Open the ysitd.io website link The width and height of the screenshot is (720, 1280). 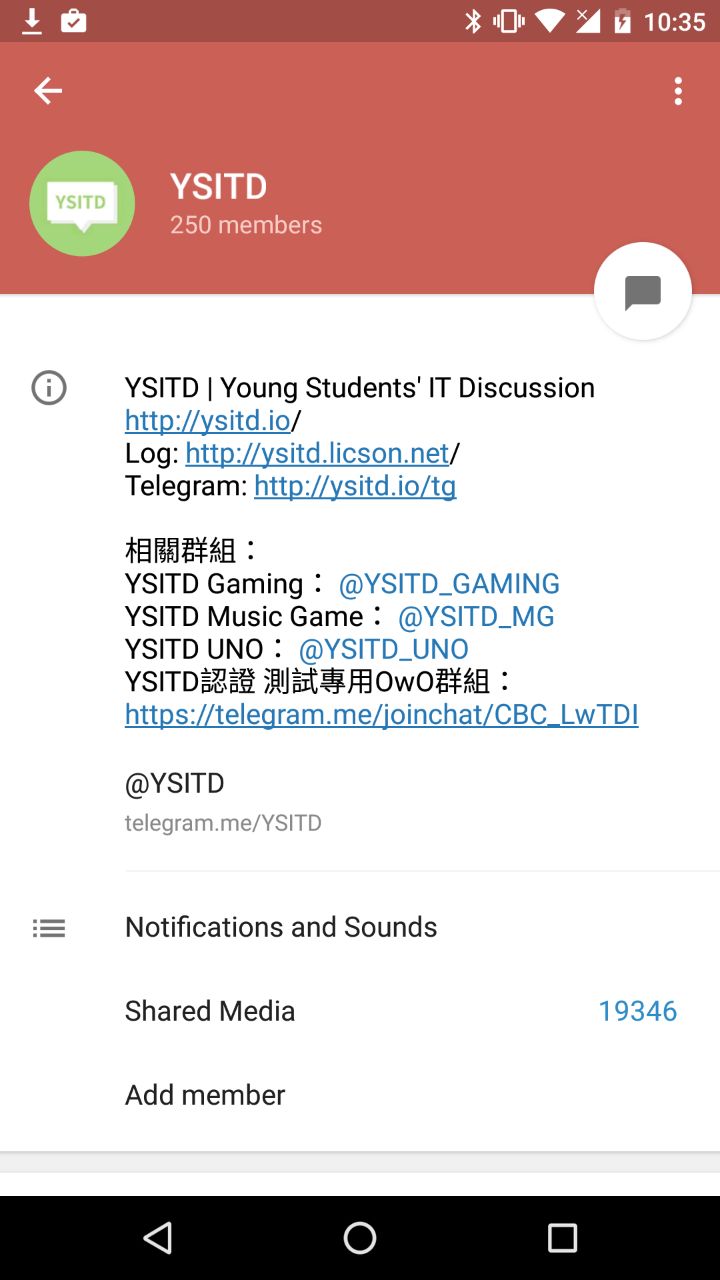tap(207, 420)
